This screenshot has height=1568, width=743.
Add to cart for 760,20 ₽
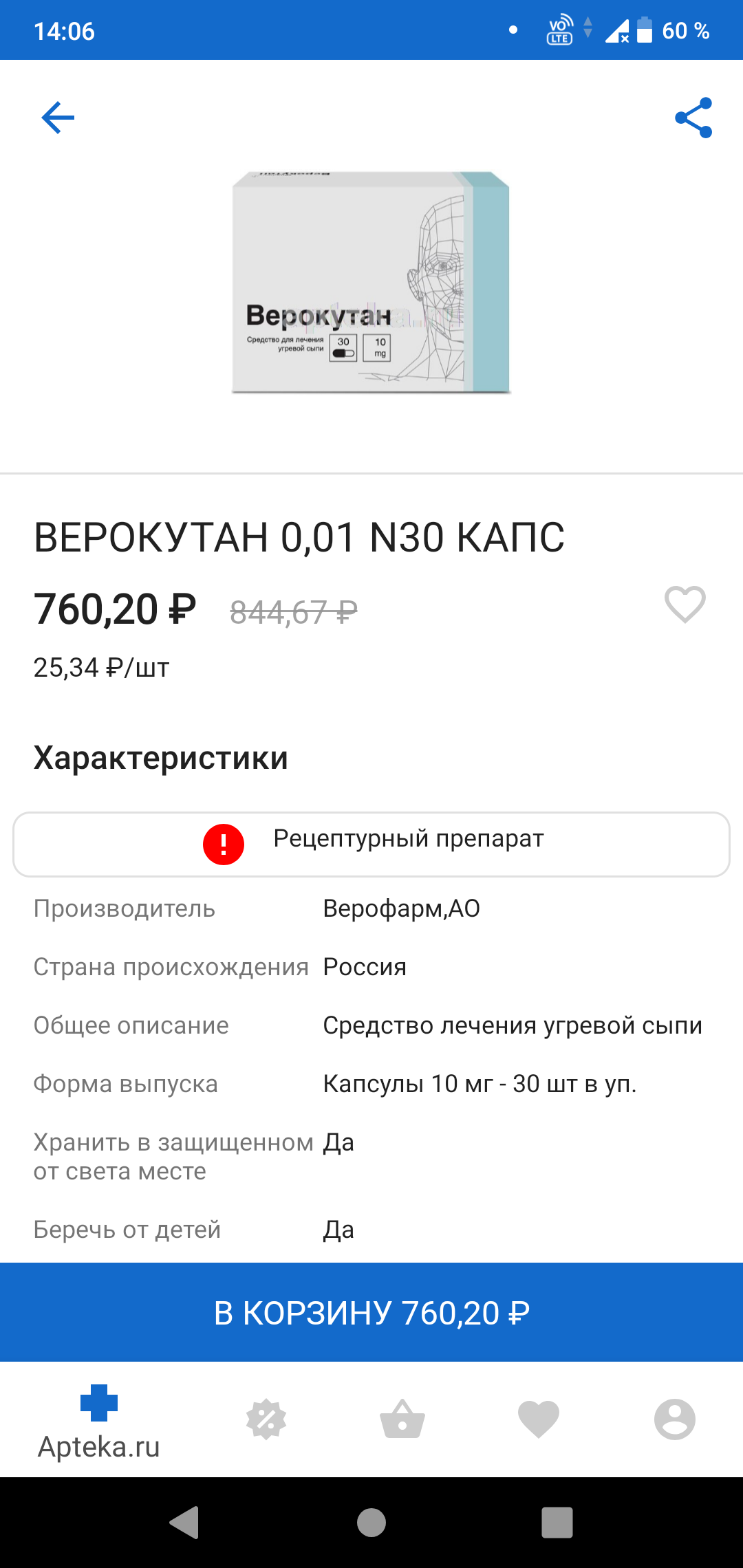(371, 1312)
